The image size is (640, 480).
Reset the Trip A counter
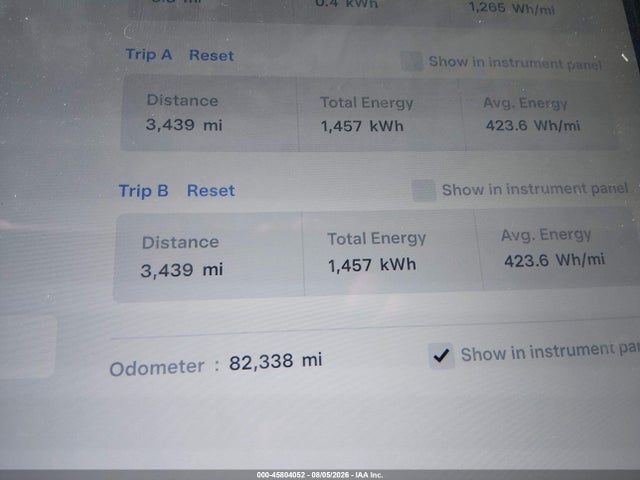(x=211, y=56)
